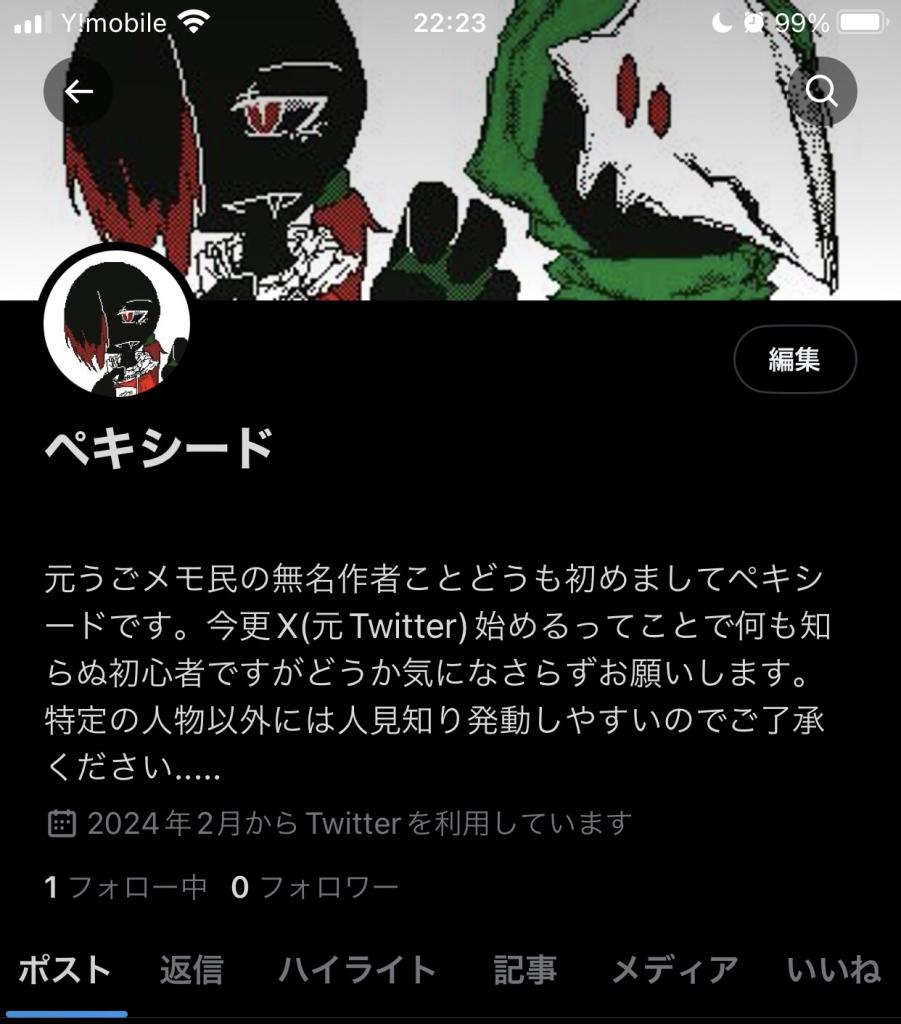Open the search magnifier icon
This screenshot has width=901, height=1024.
pyautogui.click(x=822, y=92)
